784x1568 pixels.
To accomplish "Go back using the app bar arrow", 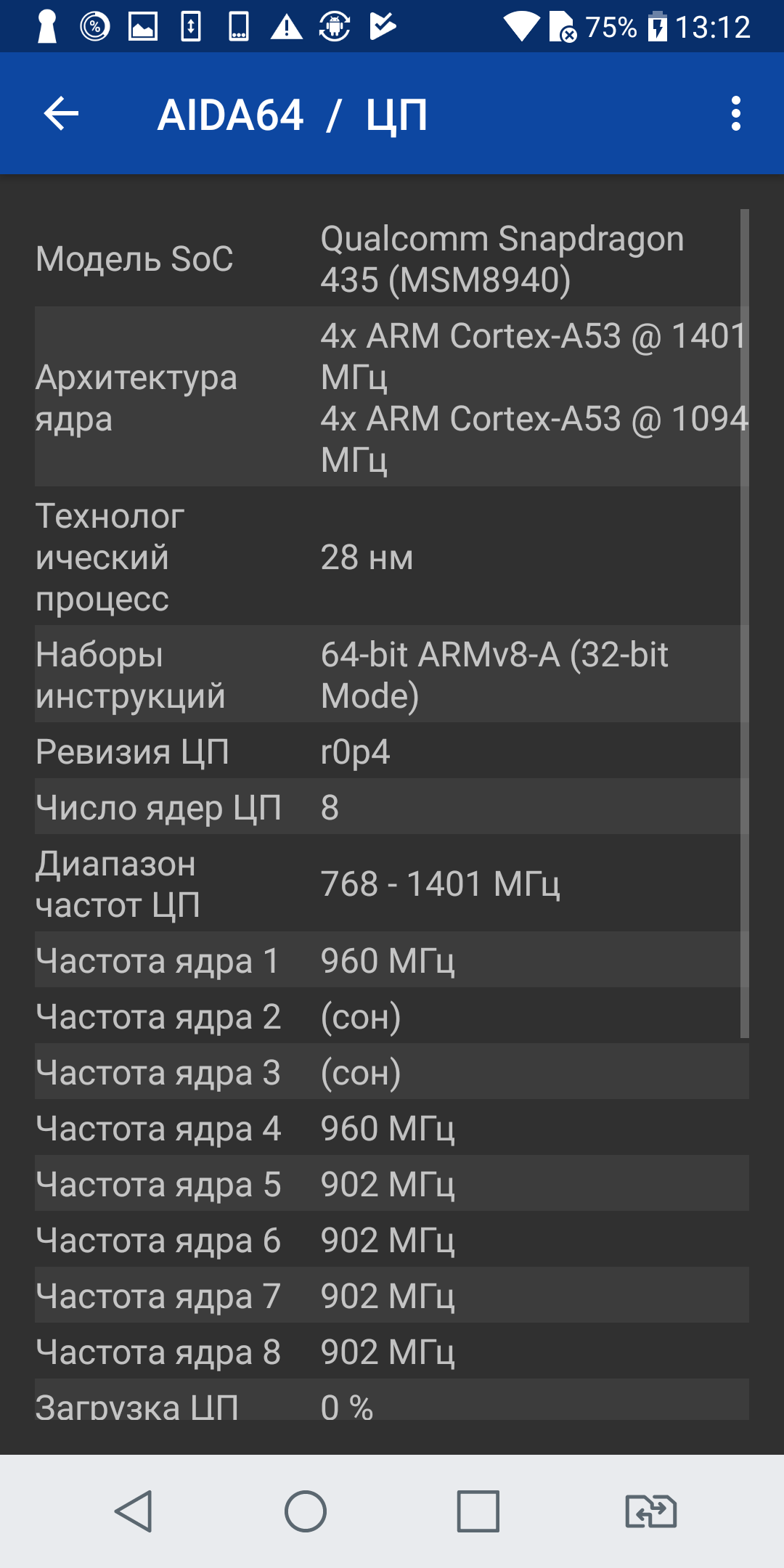I will click(61, 114).
